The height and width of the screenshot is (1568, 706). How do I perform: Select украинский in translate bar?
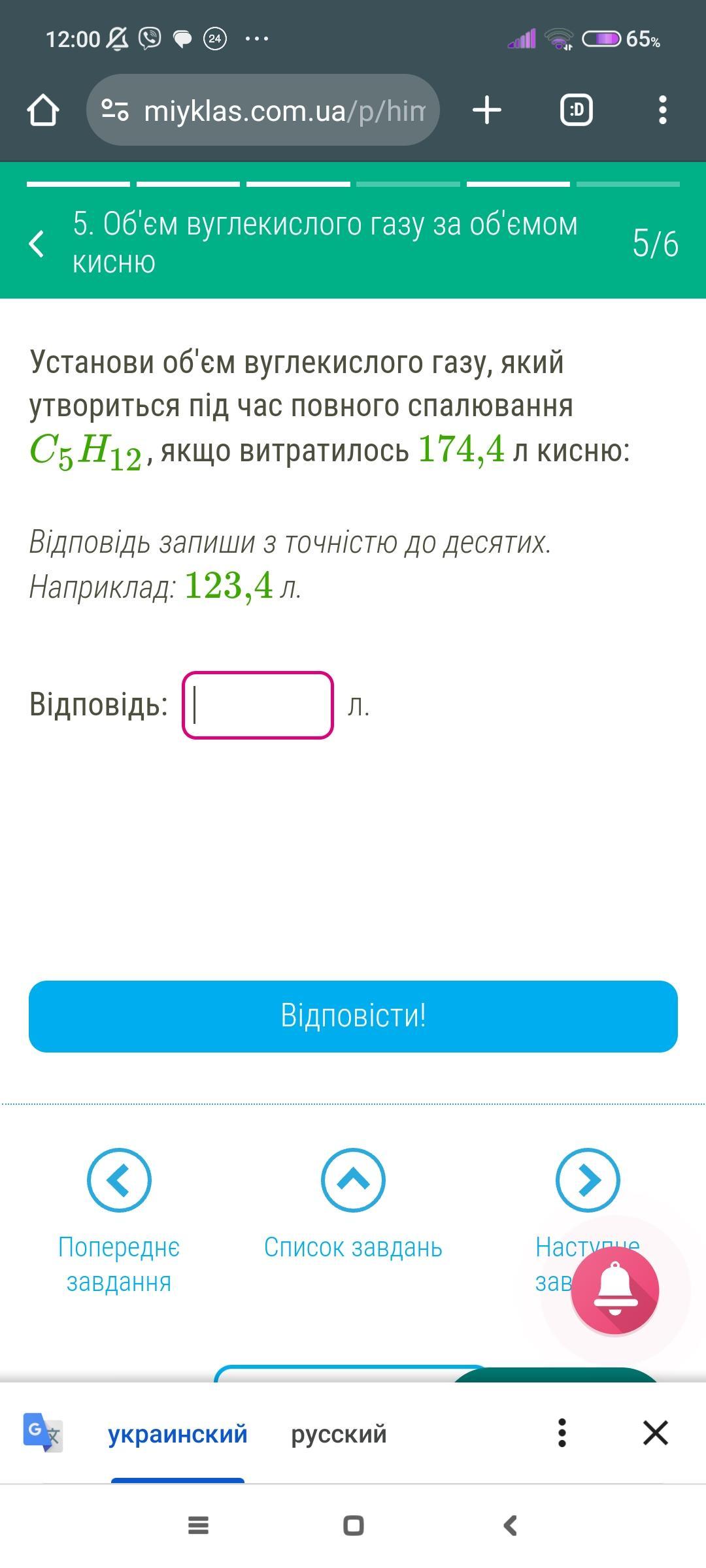point(178,1433)
